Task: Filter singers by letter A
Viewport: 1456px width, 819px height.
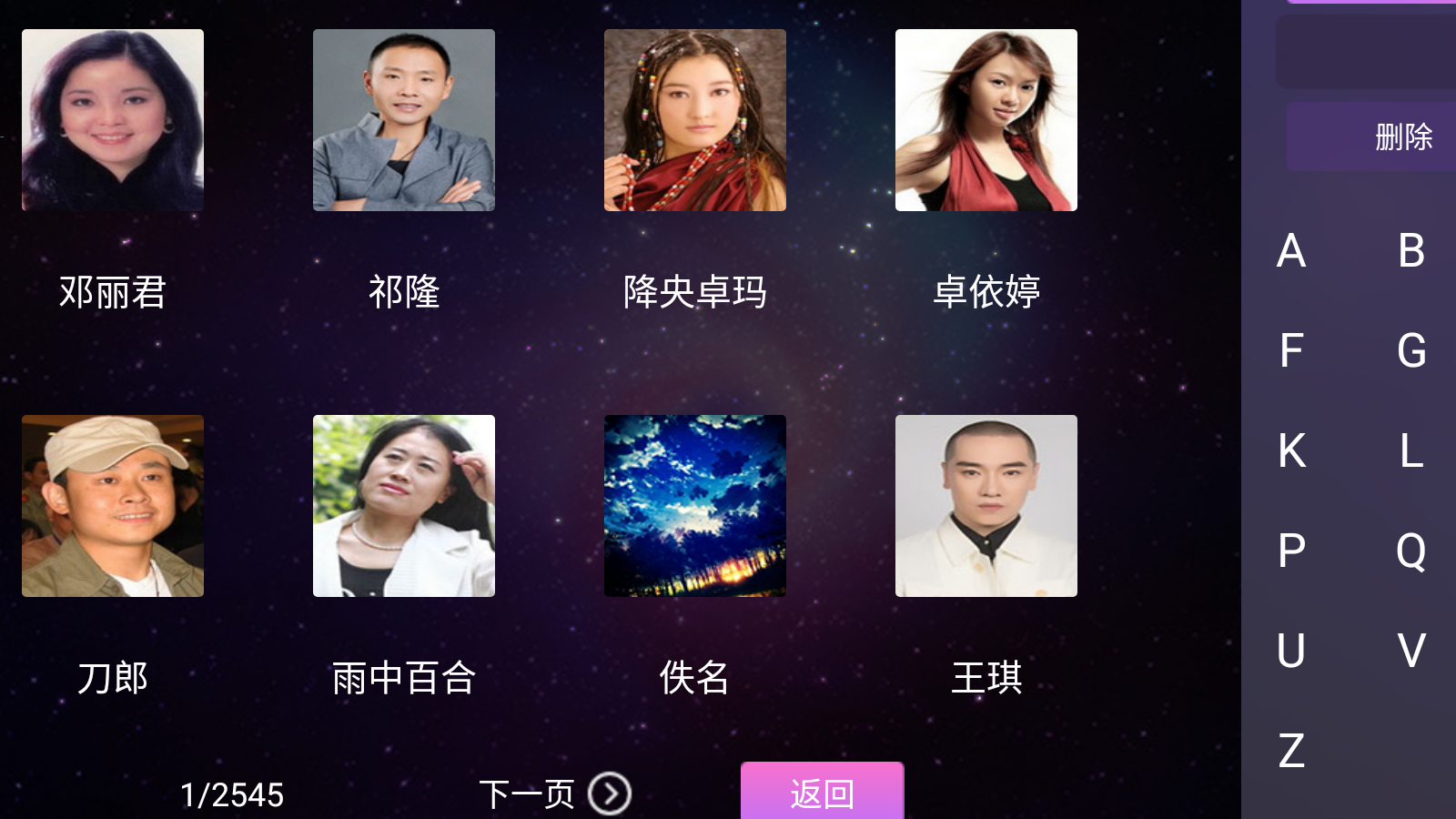Action: [1291, 251]
